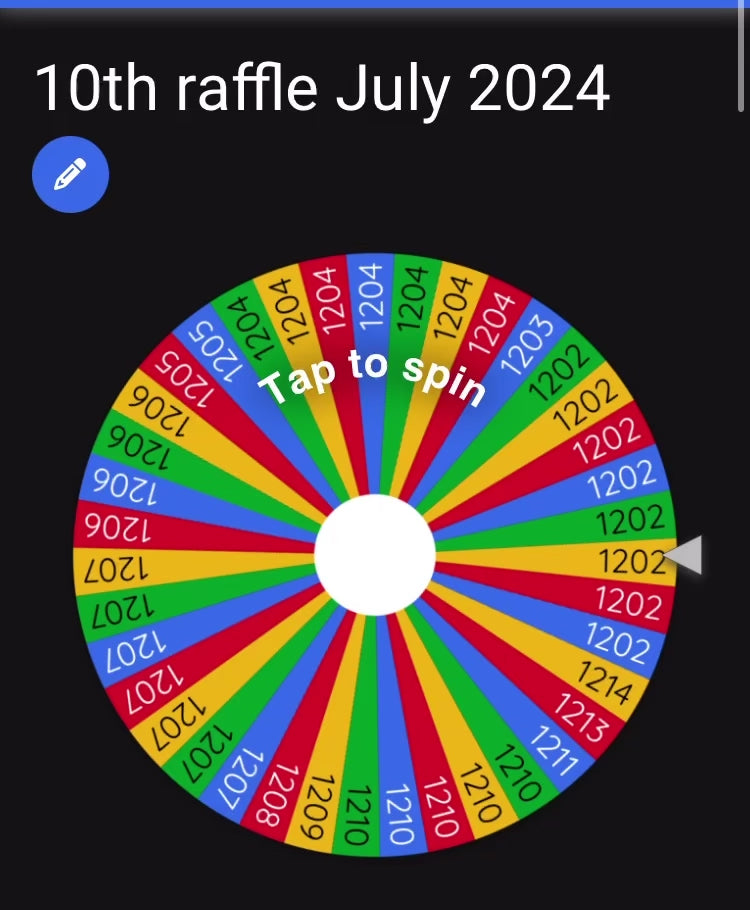Image resolution: width=750 pixels, height=910 pixels.
Task: Tap the pencil edit button
Action: pyautogui.click(x=70, y=175)
